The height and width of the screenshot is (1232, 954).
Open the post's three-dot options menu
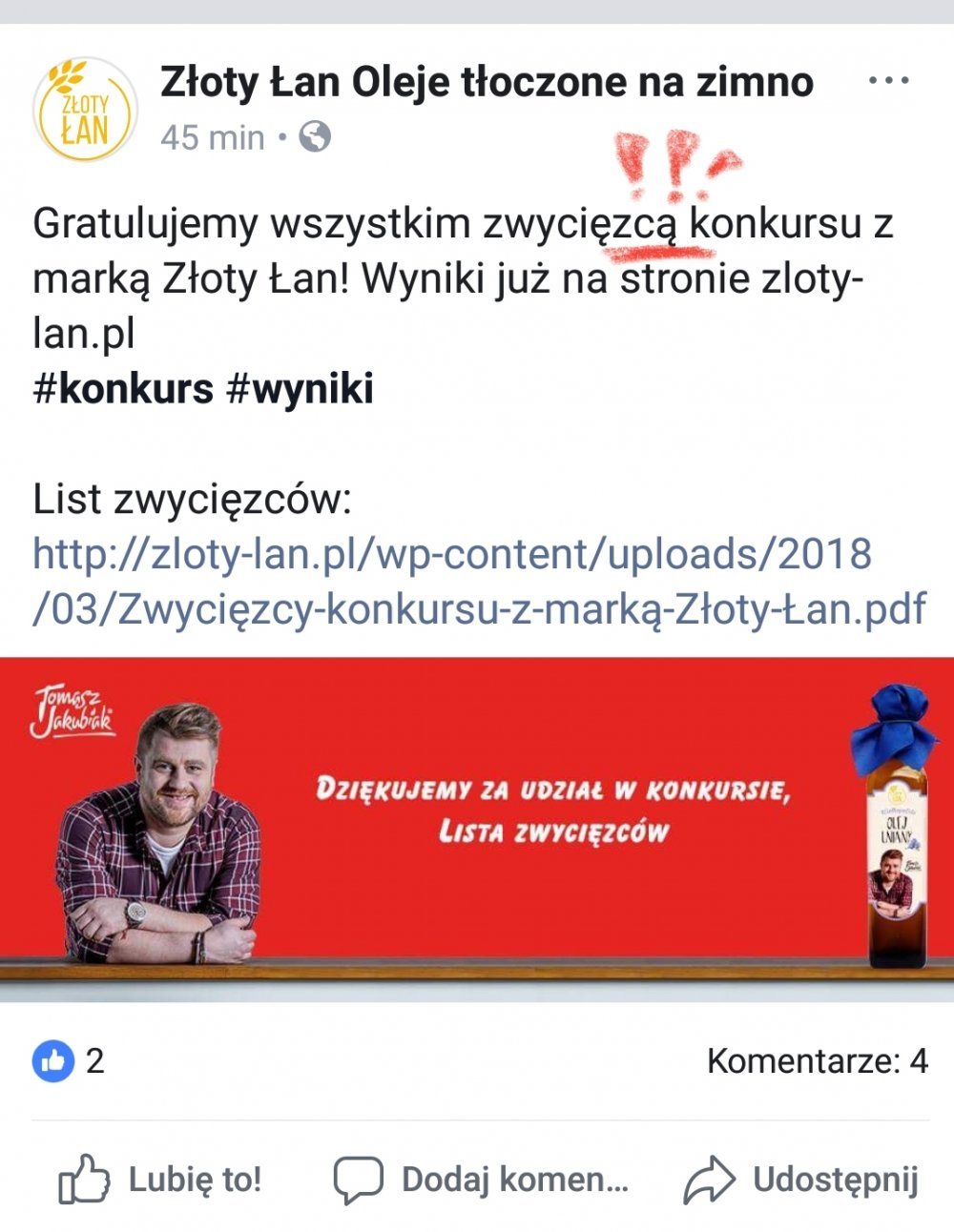pos(888,81)
